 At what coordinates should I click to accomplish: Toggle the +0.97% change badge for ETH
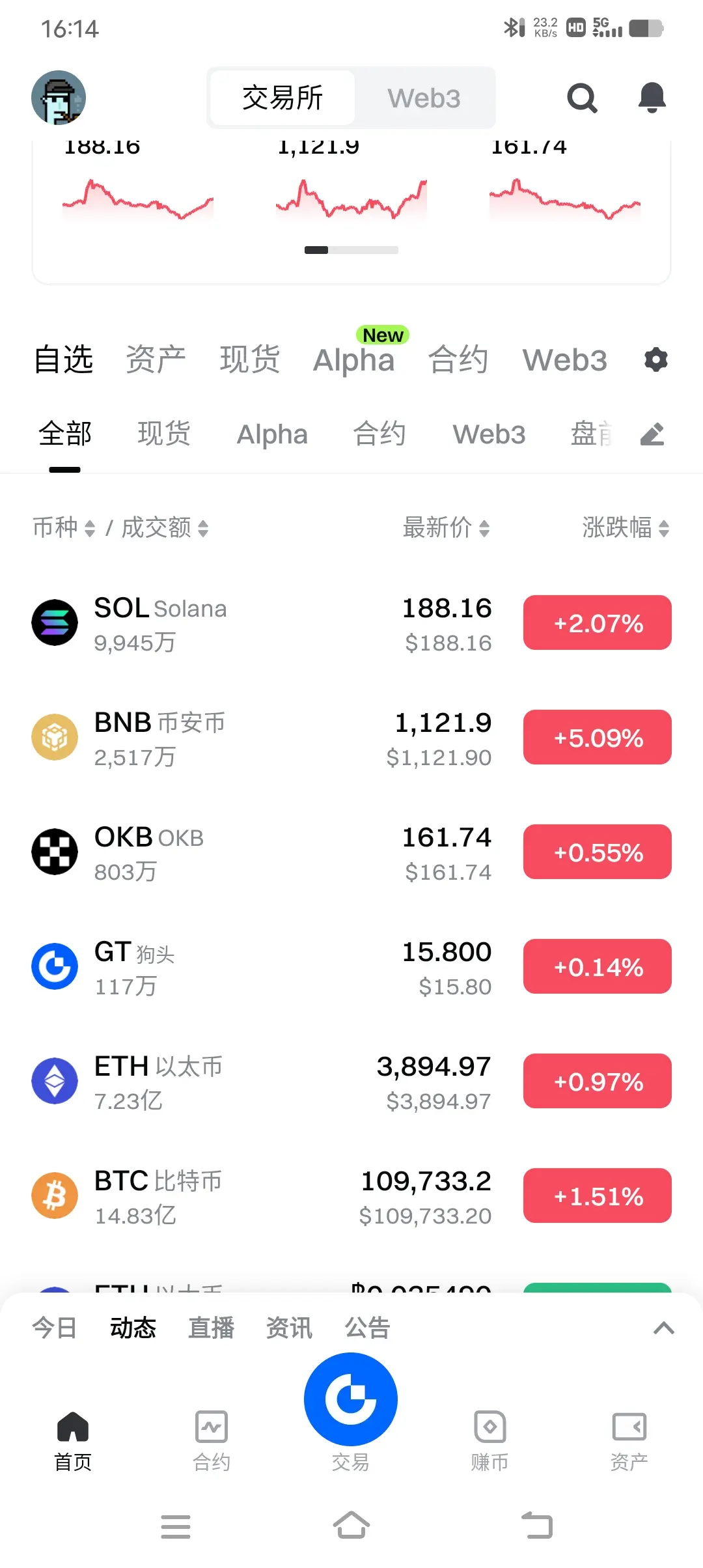pyautogui.click(x=597, y=1082)
